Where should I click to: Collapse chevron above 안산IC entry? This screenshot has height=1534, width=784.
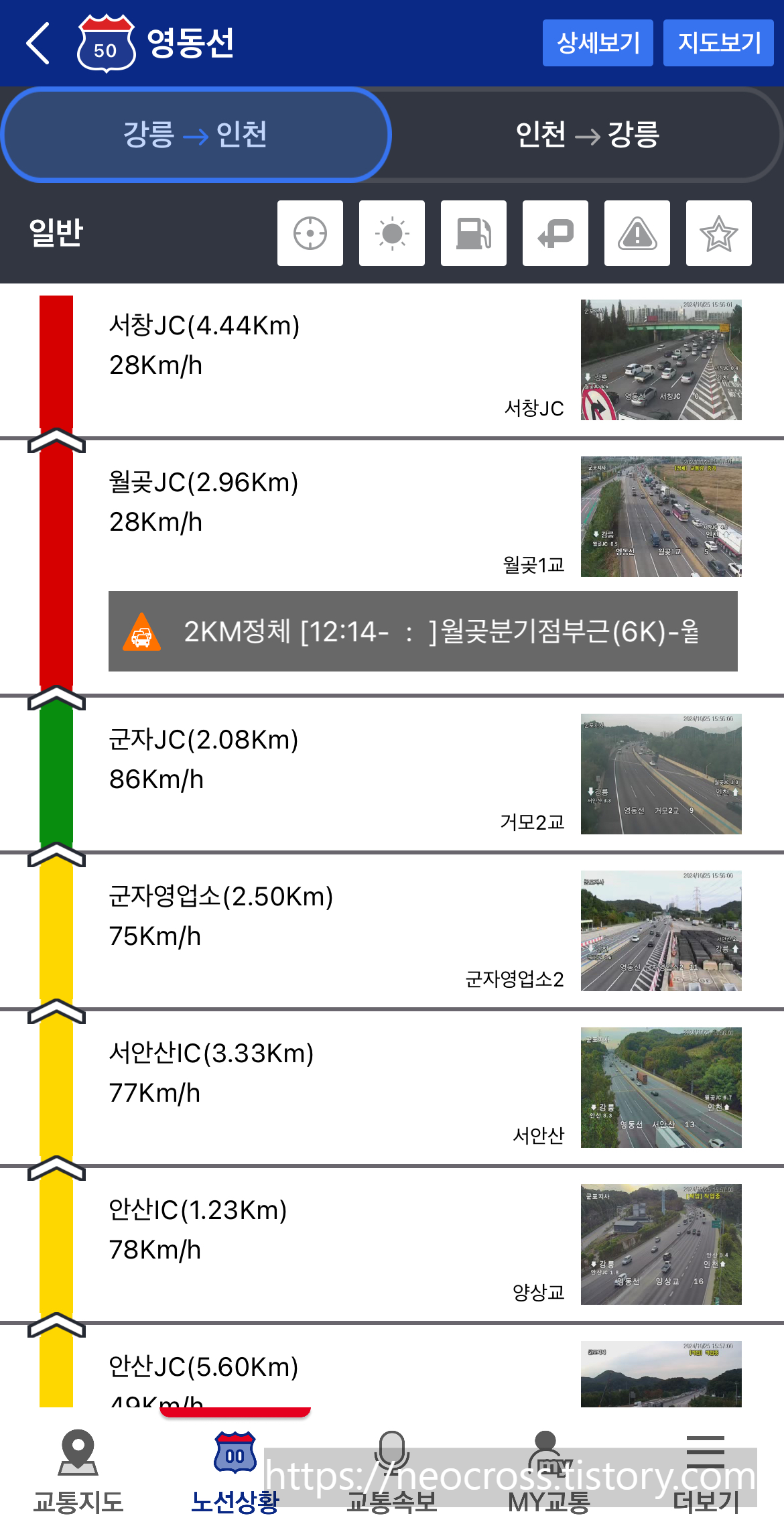[x=57, y=1166]
